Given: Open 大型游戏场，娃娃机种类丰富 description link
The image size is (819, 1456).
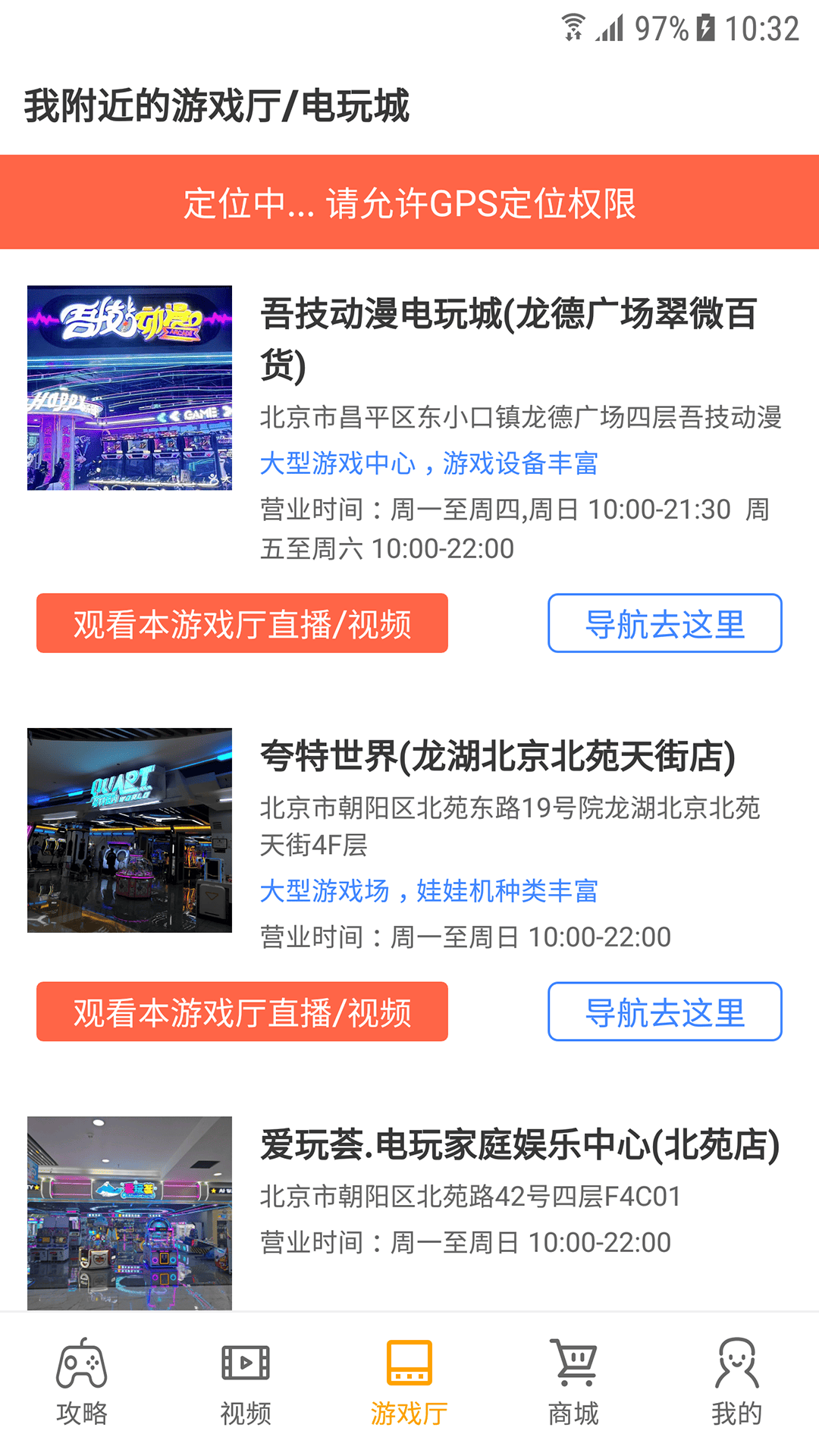Looking at the screenshot, I should (x=429, y=892).
